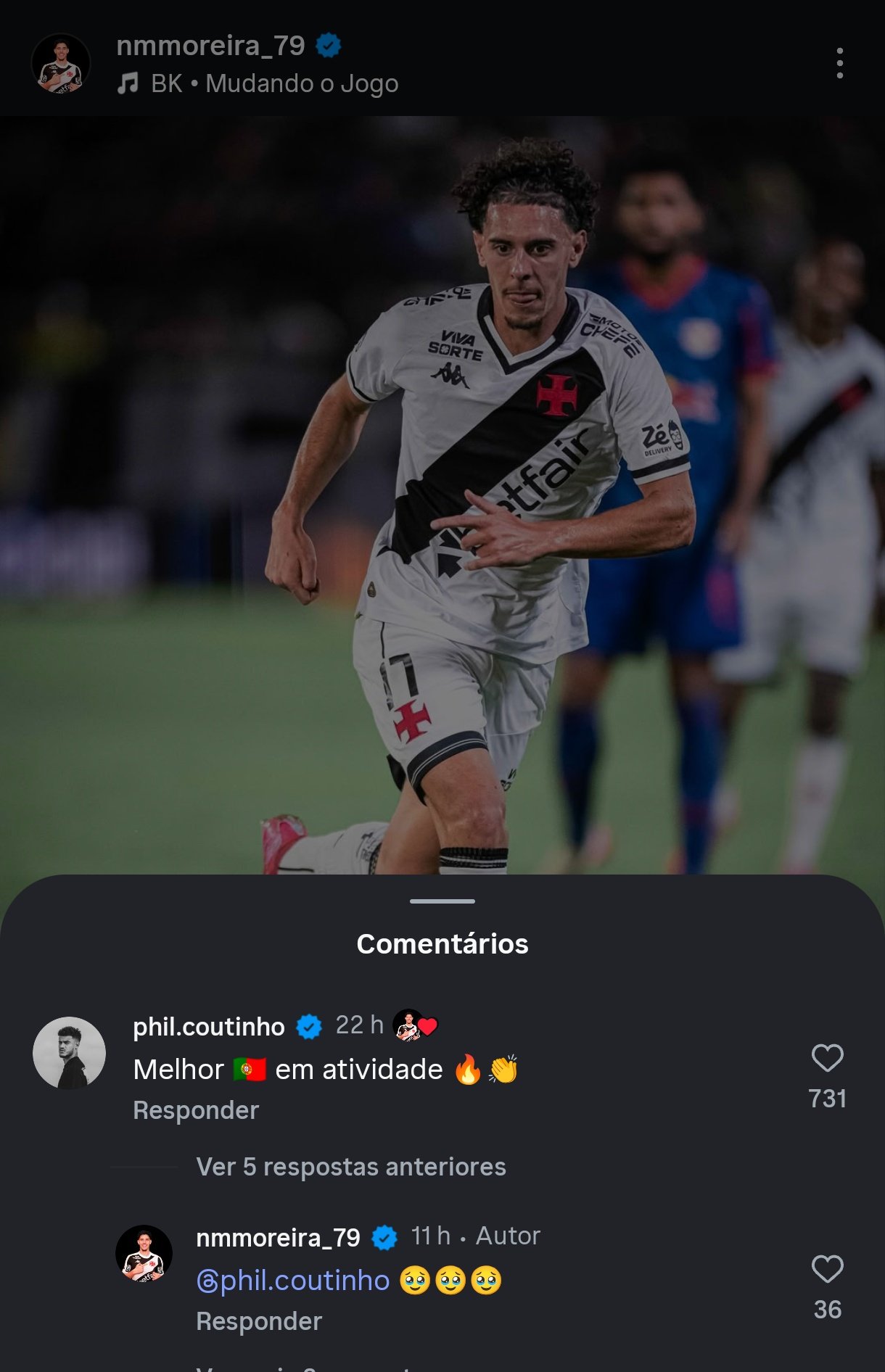The height and width of the screenshot is (1372, 885).
Task: Like nmmoreira_79's reply comment
Action: click(827, 1270)
